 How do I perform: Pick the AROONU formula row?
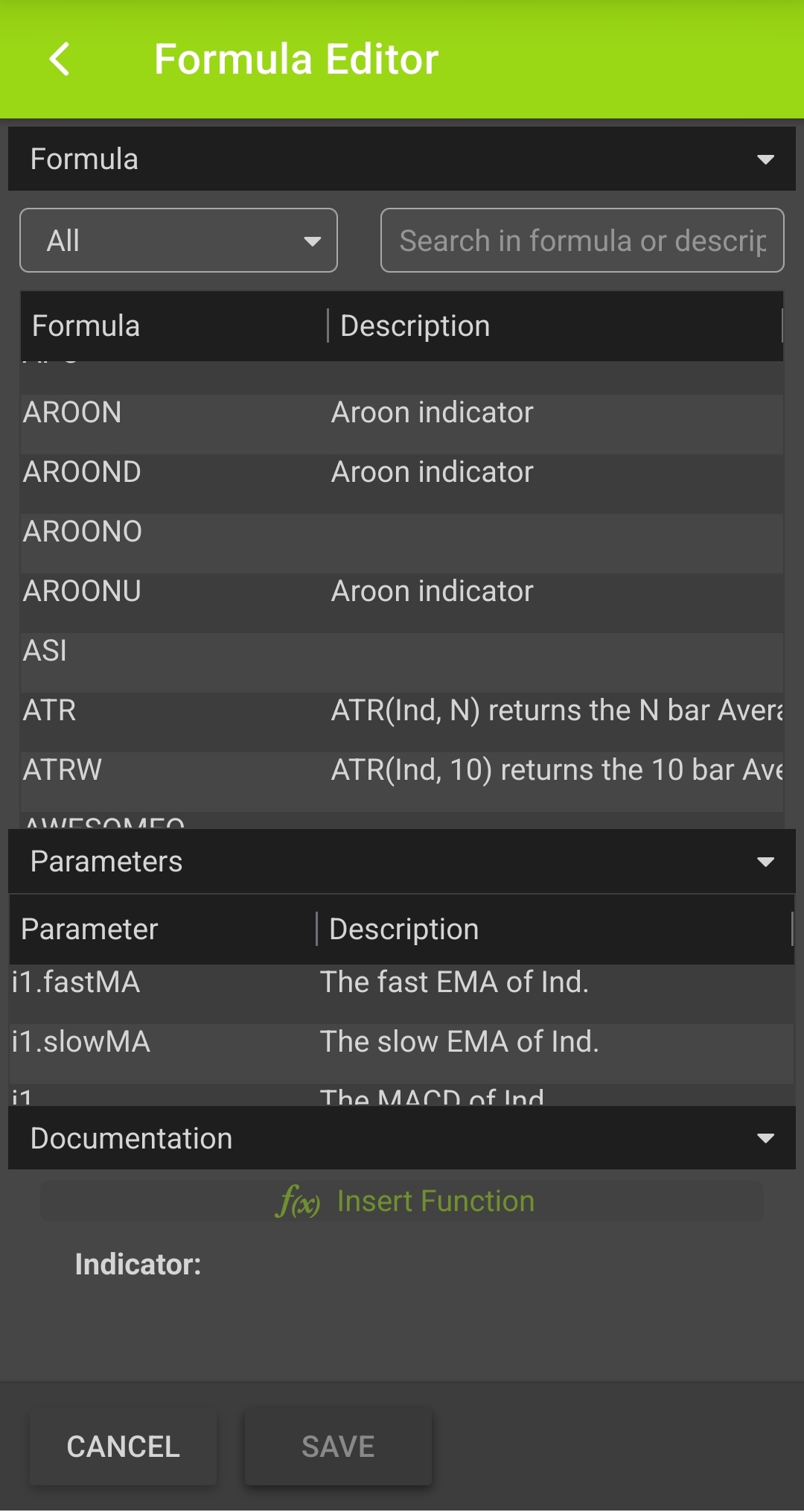coord(402,591)
